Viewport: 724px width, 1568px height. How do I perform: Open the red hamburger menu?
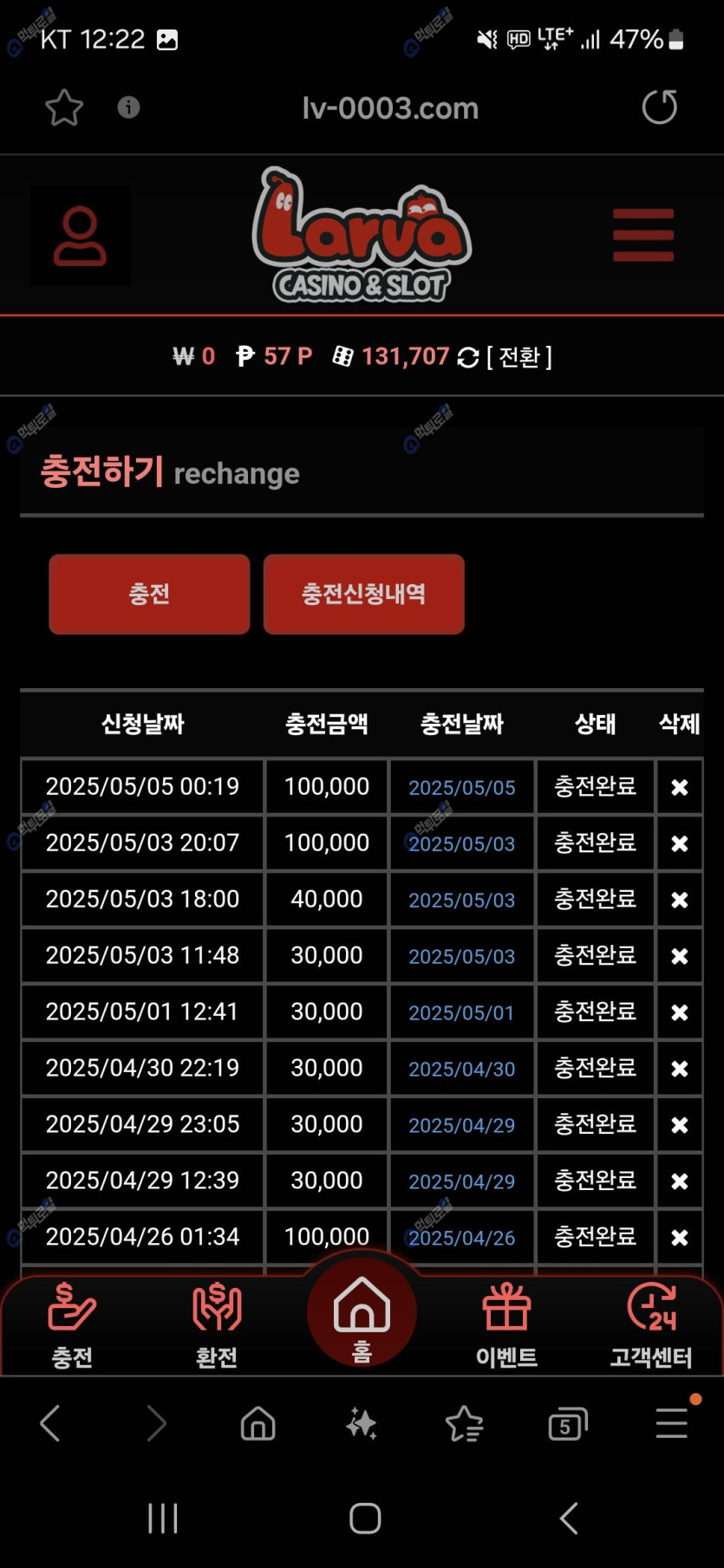pyautogui.click(x=642, y=235)
